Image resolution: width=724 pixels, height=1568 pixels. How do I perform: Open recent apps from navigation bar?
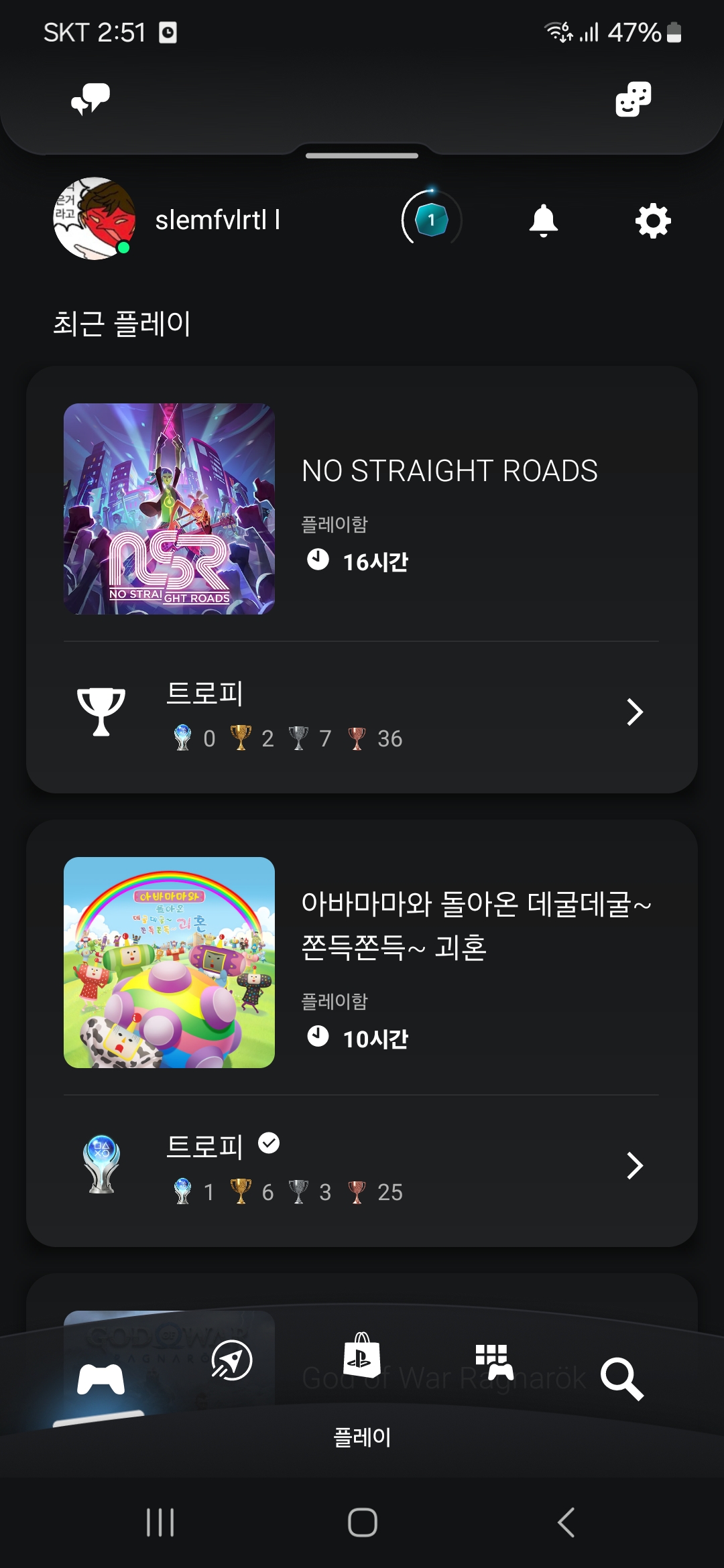(160, 1522)
